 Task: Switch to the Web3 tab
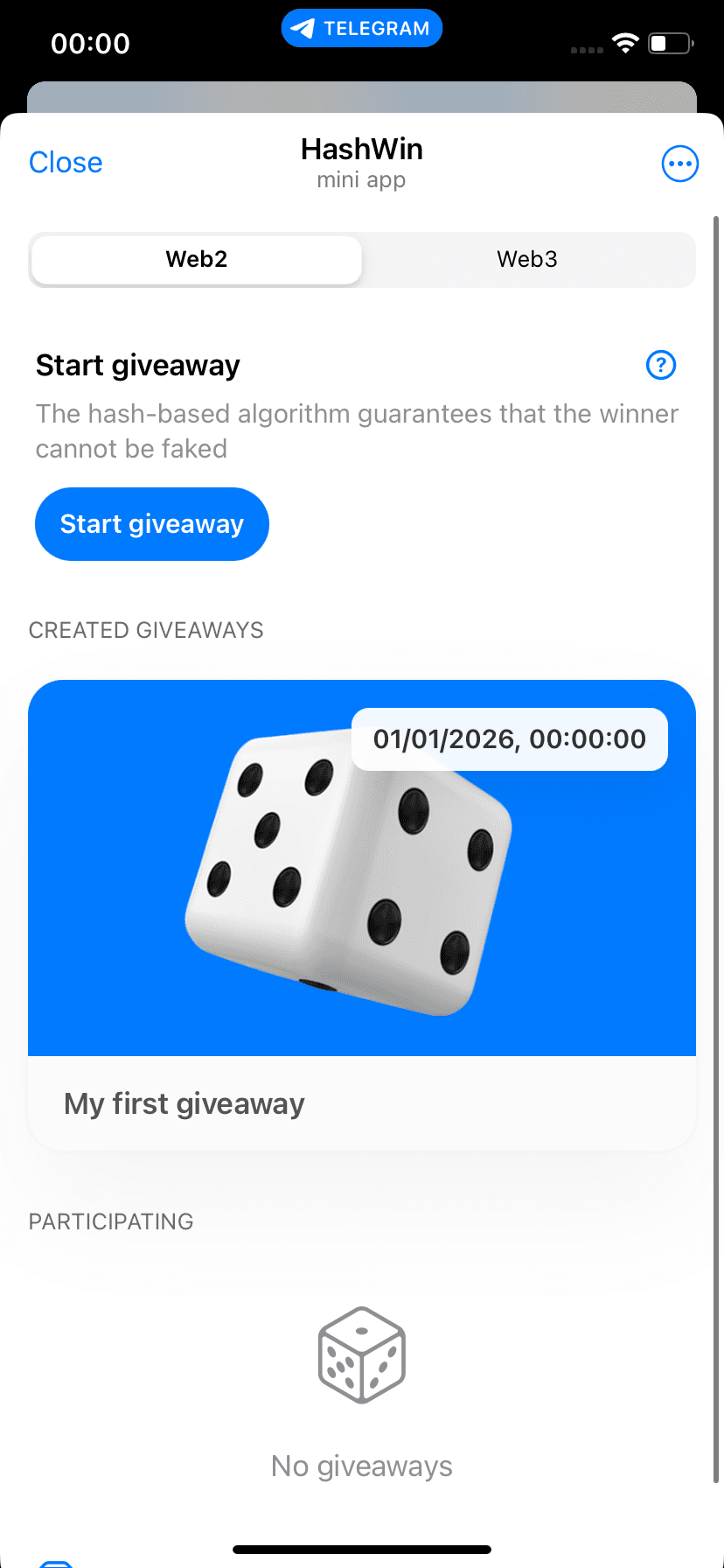(526, 260)
